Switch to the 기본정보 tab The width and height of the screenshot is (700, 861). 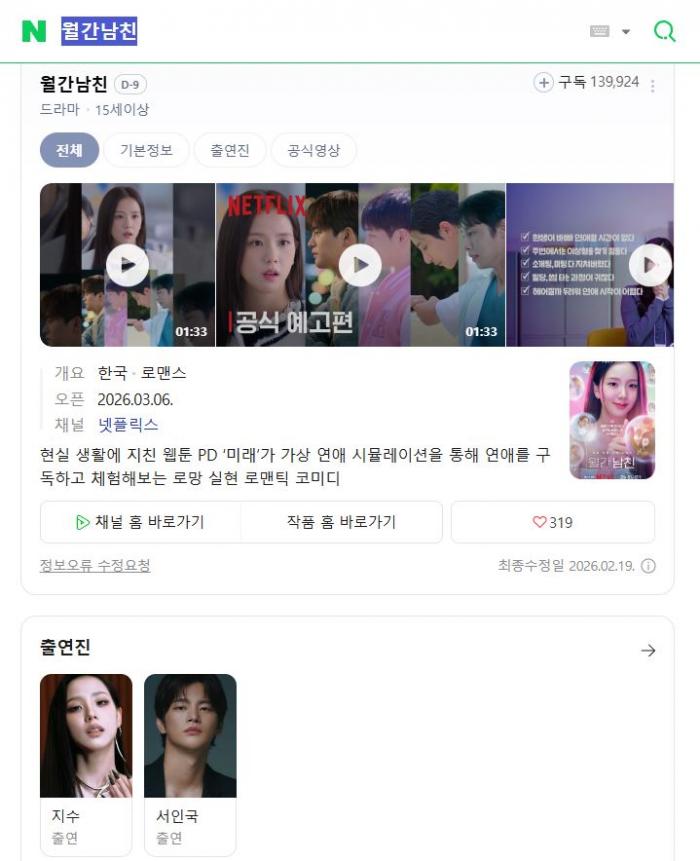point(146,150)
